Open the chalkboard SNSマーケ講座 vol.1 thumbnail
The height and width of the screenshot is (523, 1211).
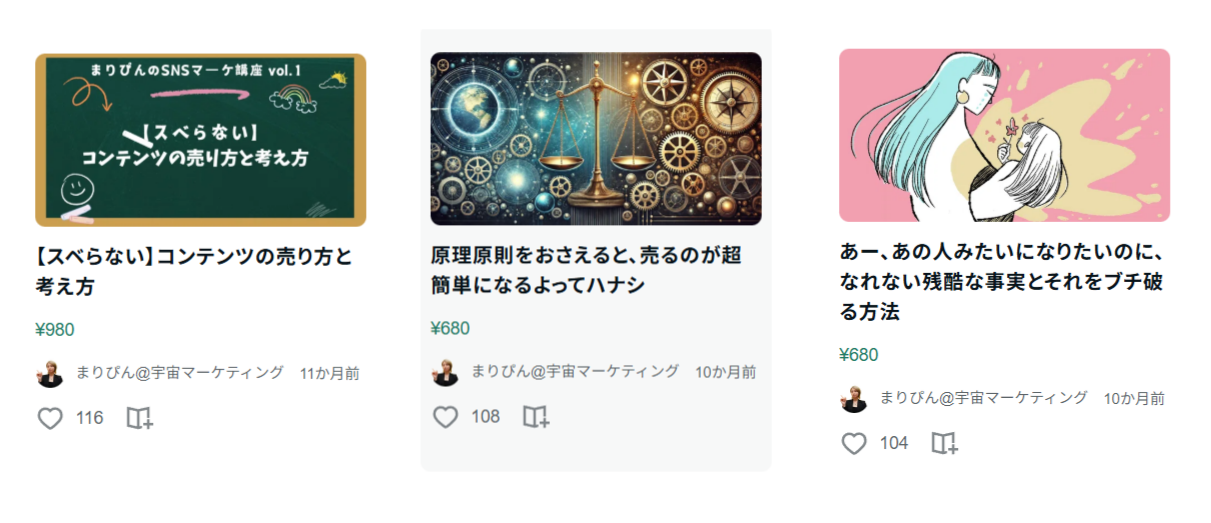[200, 140]
